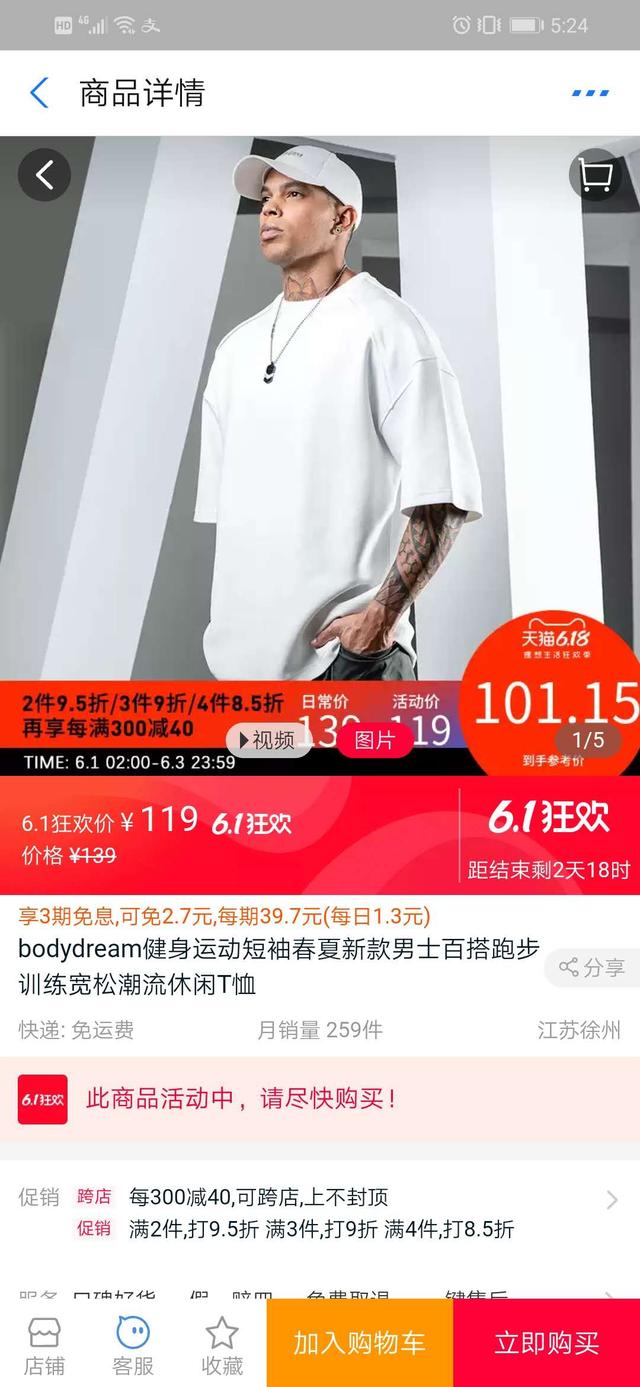The image size is (640, 1387).
Task: Share this product via 分享
Action: [592, 967]
